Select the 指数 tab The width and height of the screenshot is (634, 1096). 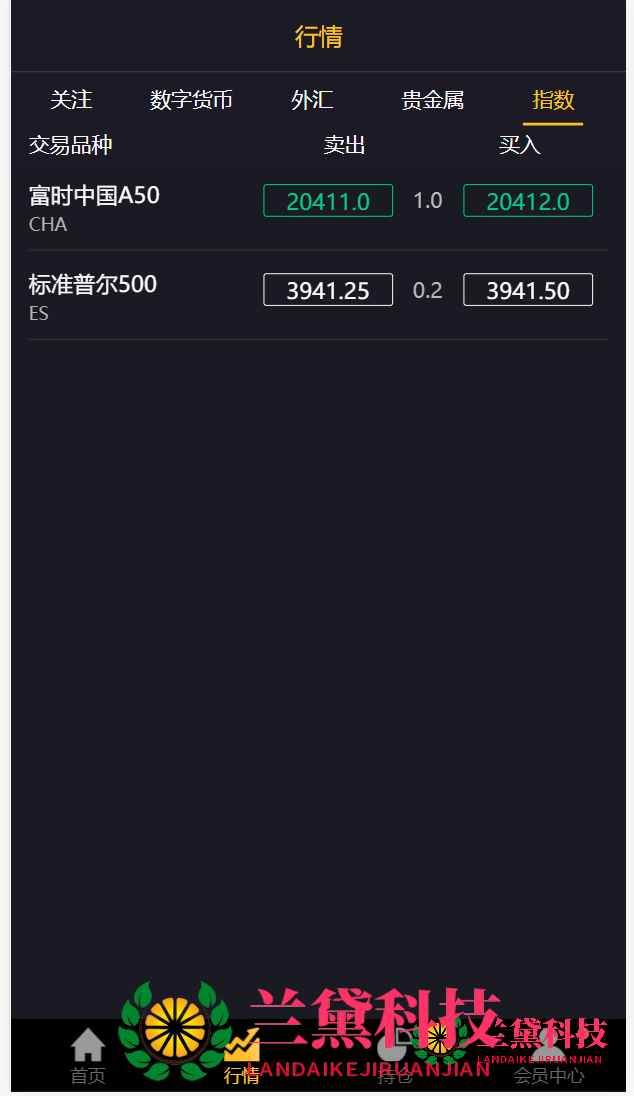pyautogui.click(x=553, y=100)
